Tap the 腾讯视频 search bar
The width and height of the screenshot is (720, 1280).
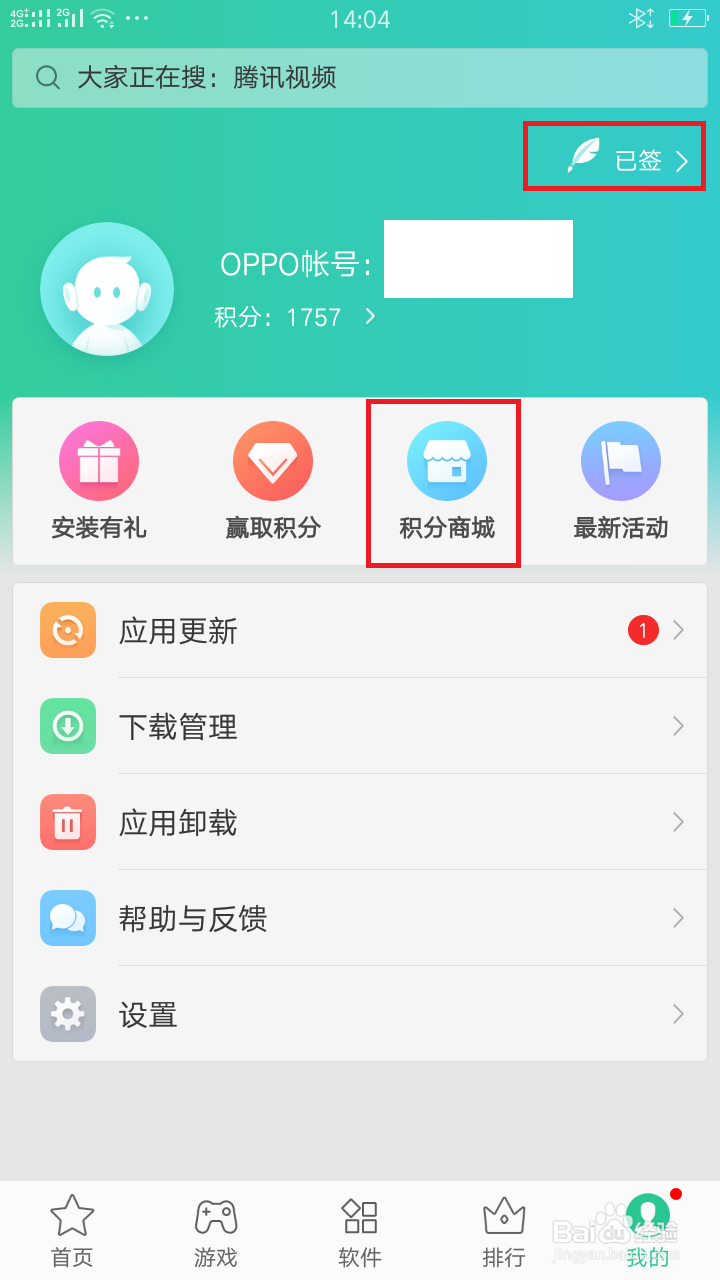pyautogui.click(x=360, y=77)
